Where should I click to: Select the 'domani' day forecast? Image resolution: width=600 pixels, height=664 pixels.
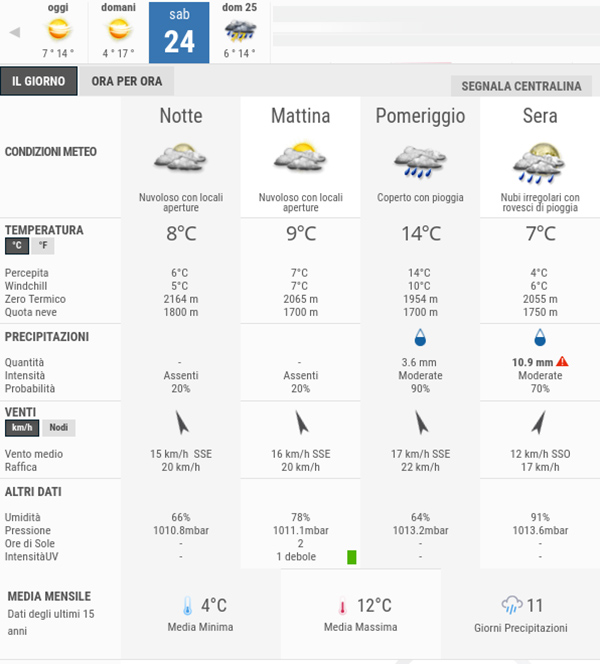pyautogui.click(x=118, y=31)
